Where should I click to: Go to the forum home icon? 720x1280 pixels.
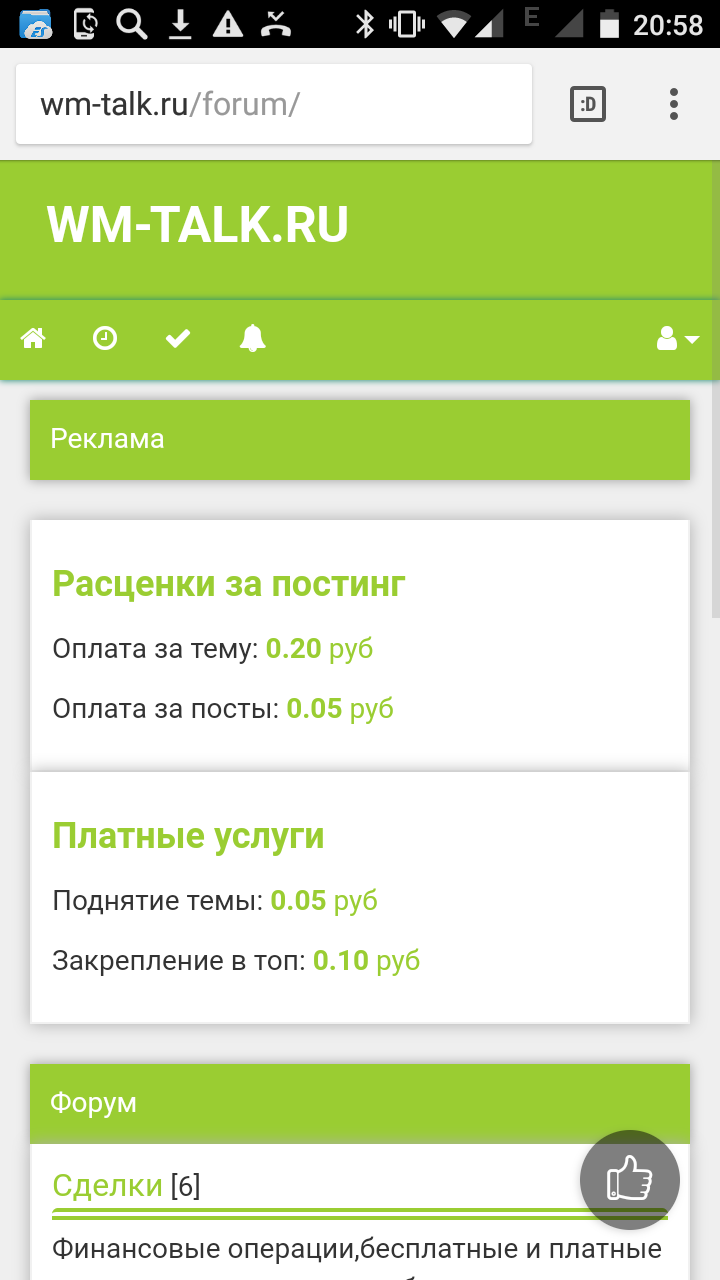34,339
